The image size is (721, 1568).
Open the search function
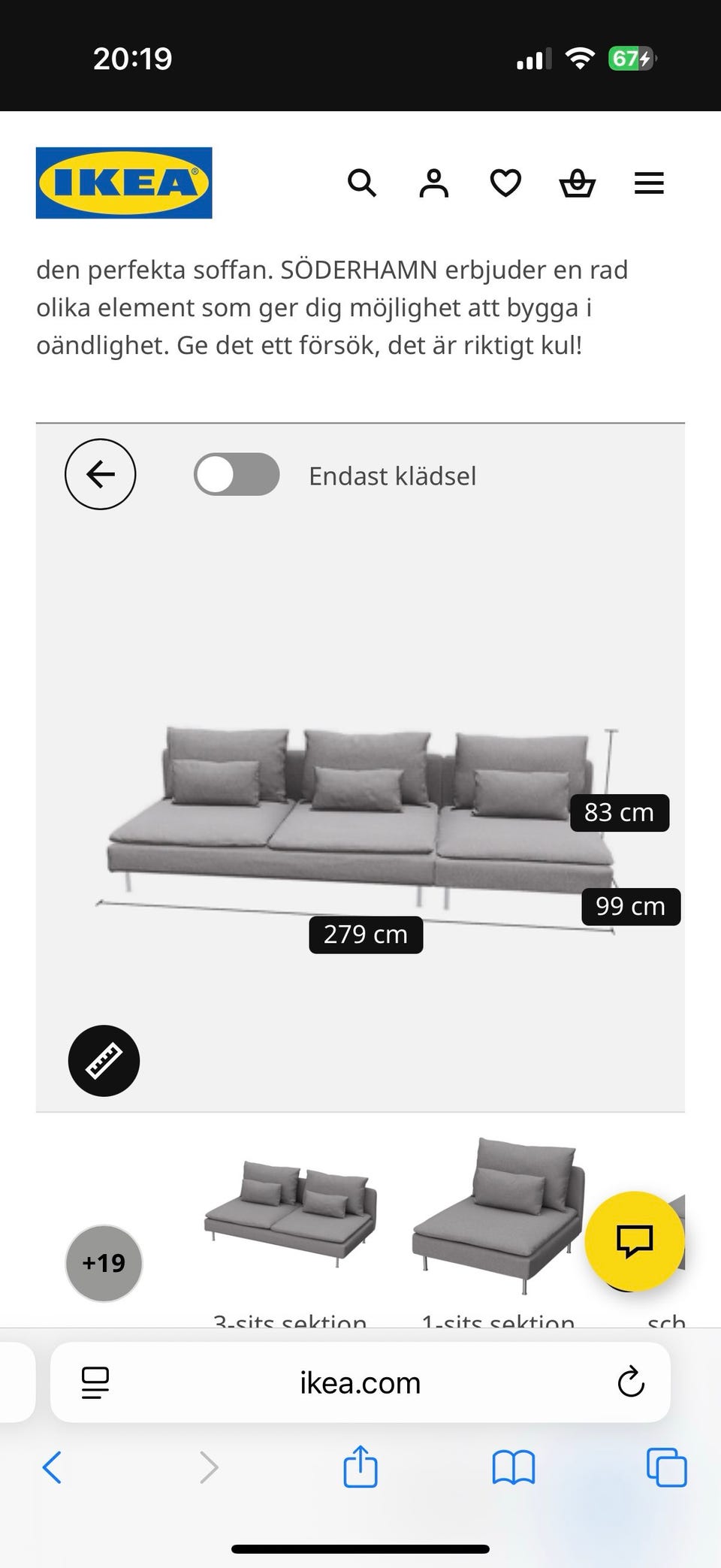pyautogui.click(x=362, y=183)
